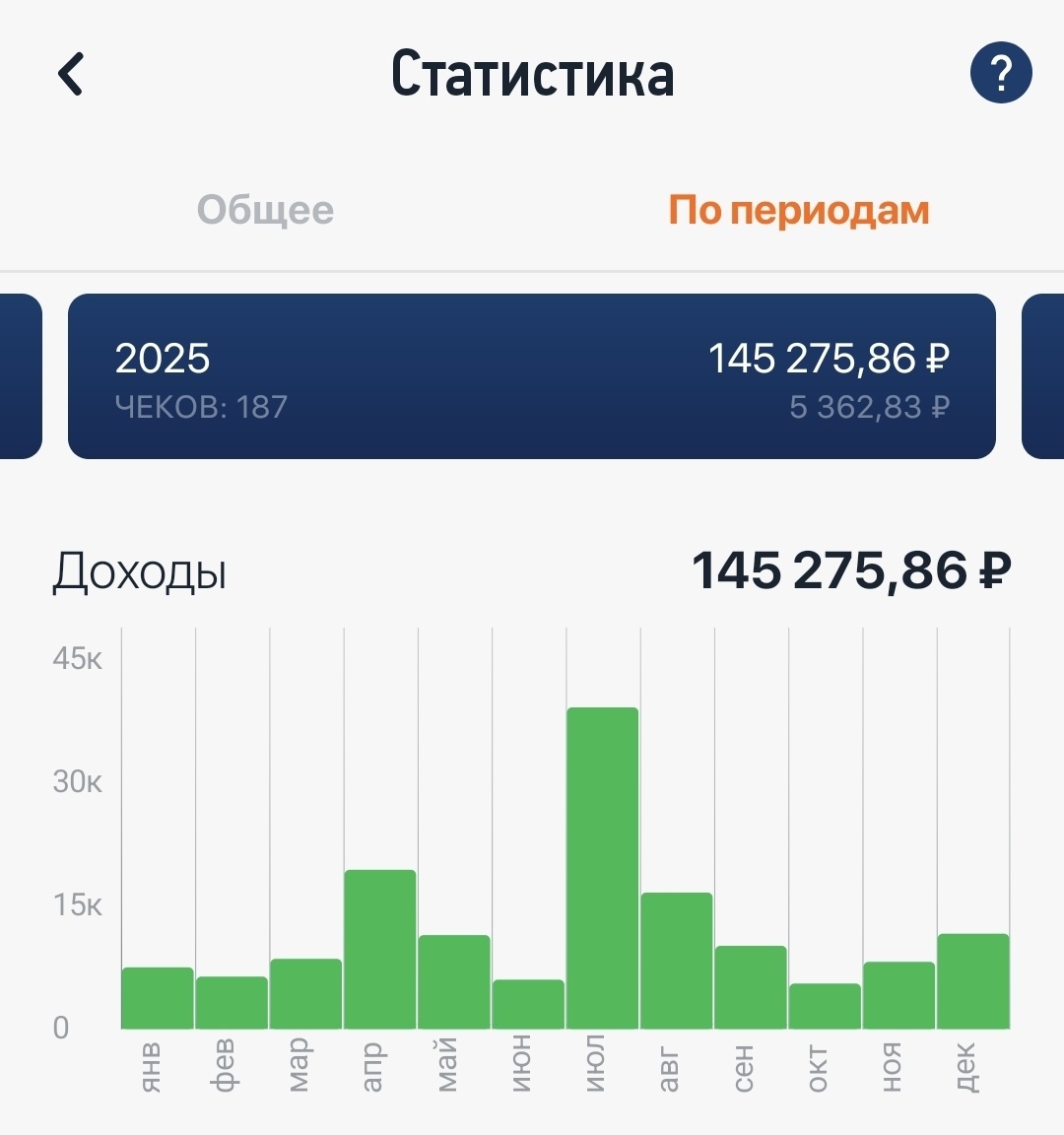Screen dimensions: 1064x1135
Task: Open the help question mark icon
Action: pos(1002,73)
